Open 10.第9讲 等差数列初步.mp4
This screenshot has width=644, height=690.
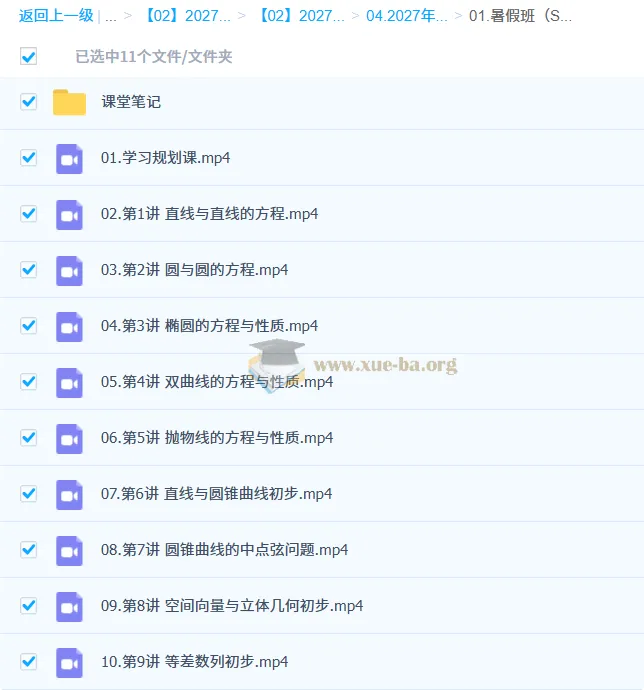tap(195, 662)
